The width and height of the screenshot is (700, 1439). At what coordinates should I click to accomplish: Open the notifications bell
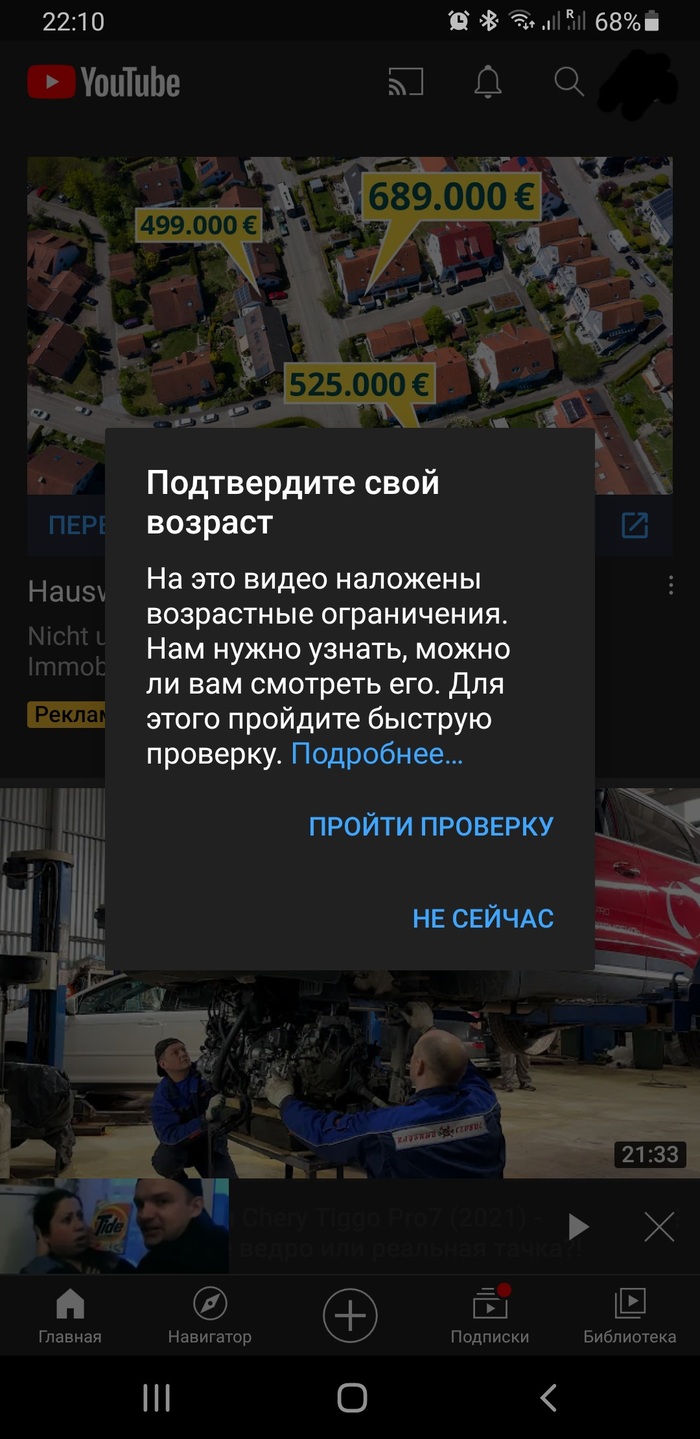point(488,83)
